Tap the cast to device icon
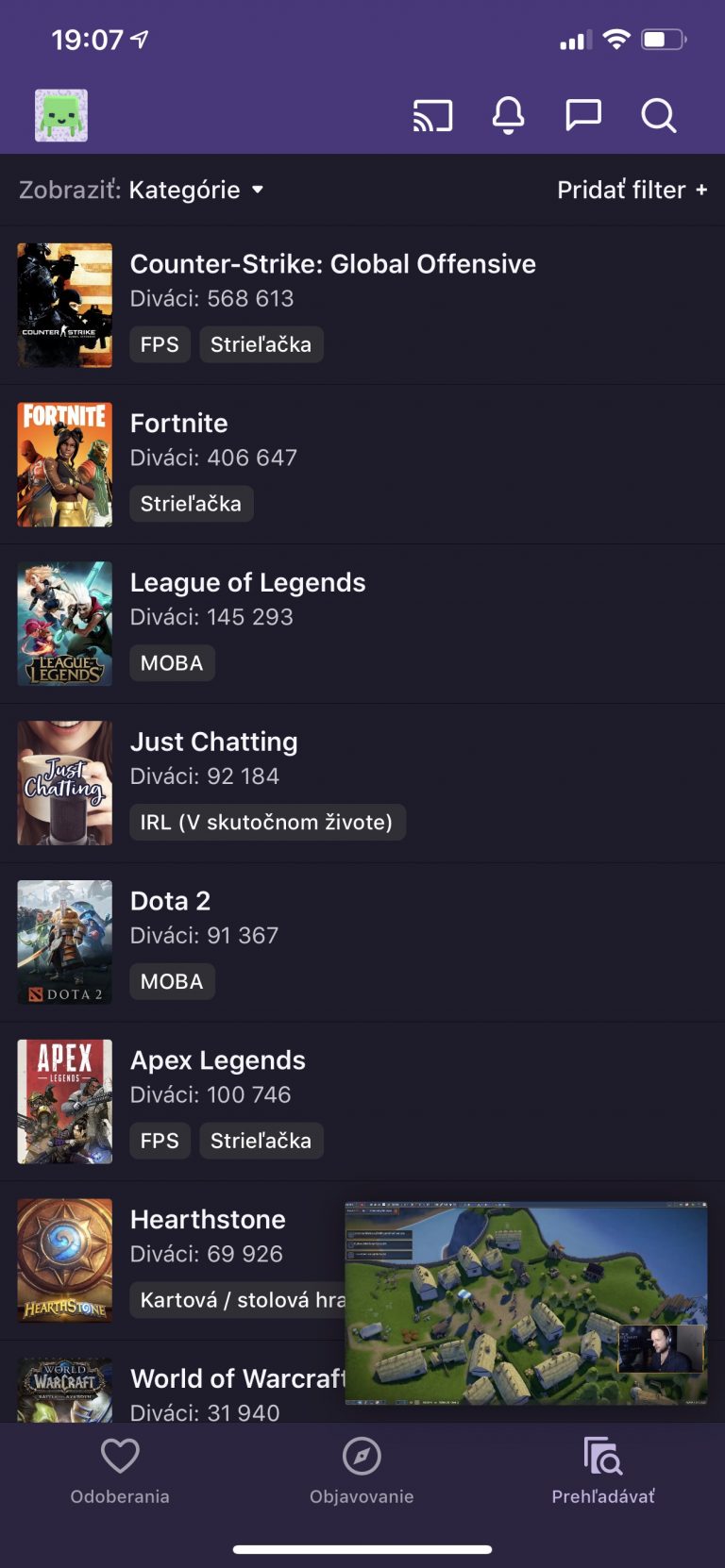Screen dimensions: 725x1568 tap(432, 116)
